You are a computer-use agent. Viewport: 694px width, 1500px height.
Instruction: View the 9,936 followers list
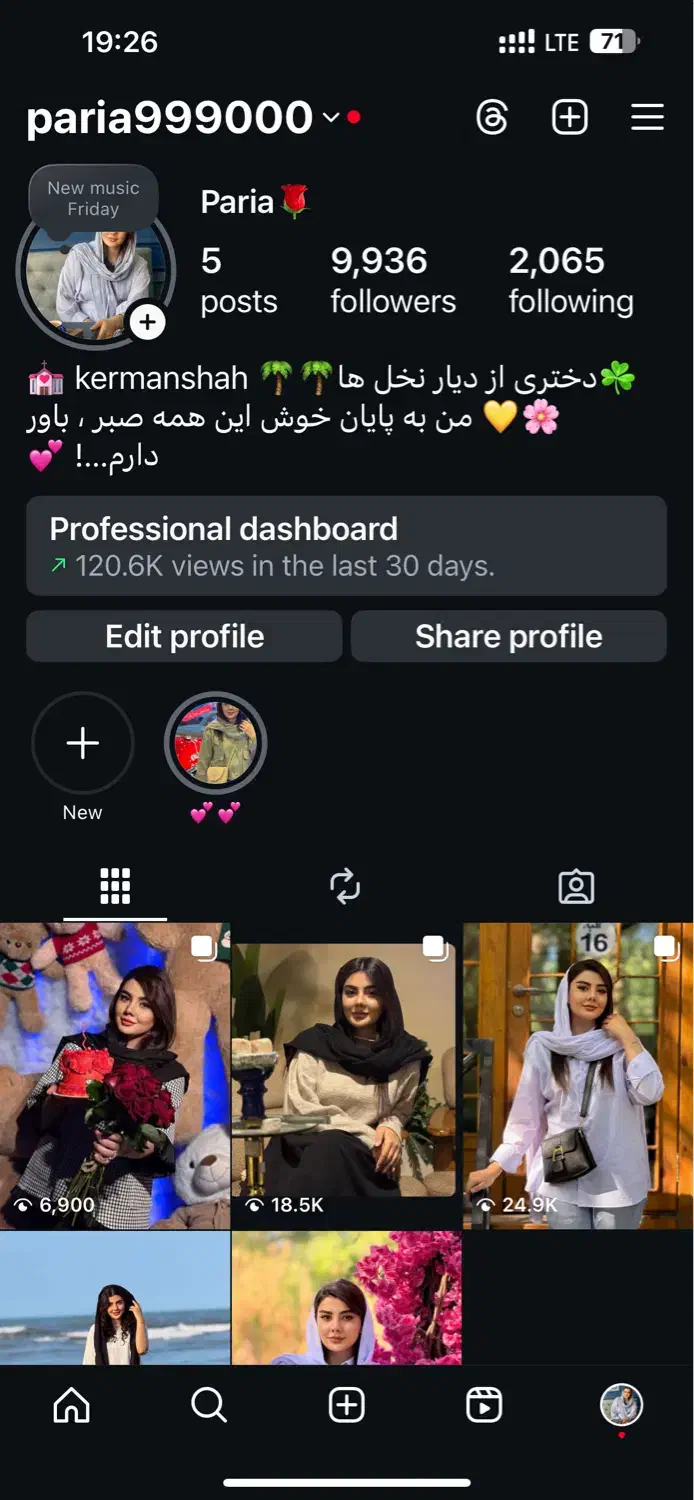(393, 279)
